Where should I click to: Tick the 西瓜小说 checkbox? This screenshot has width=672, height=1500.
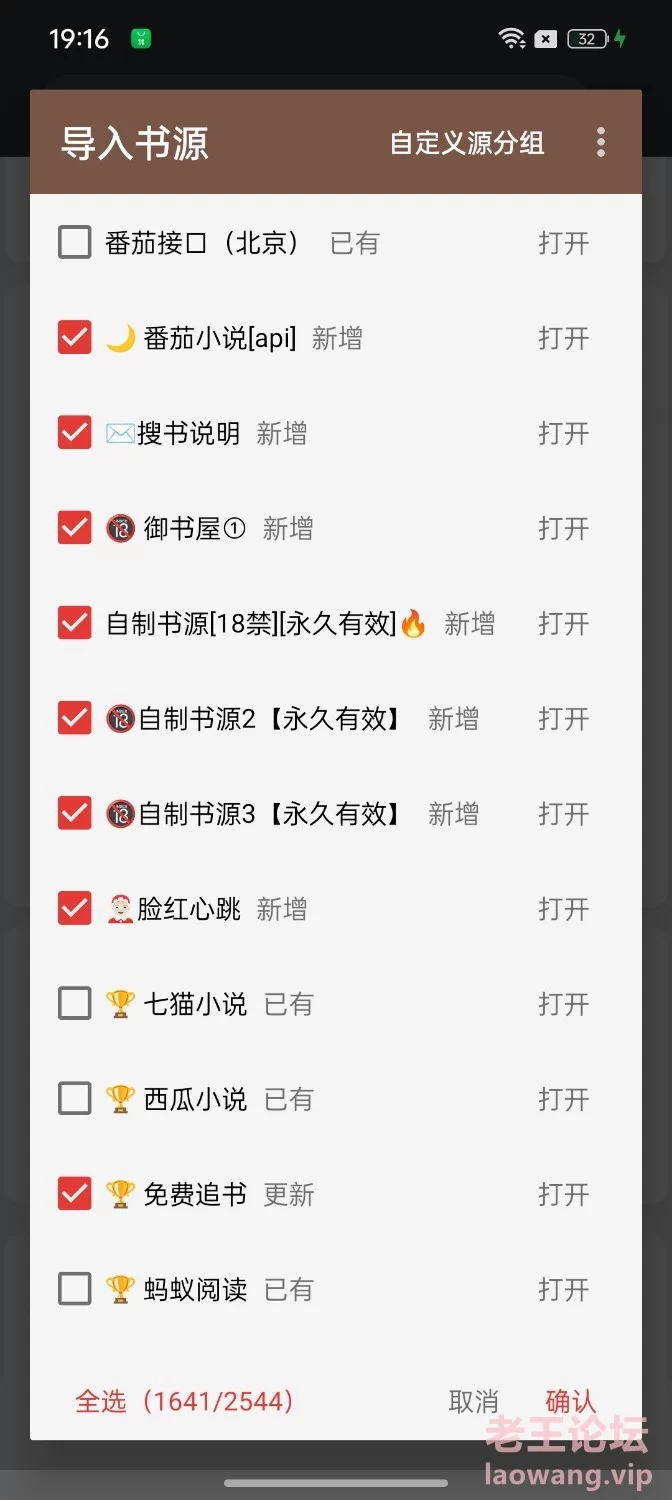click(75, 1099)
